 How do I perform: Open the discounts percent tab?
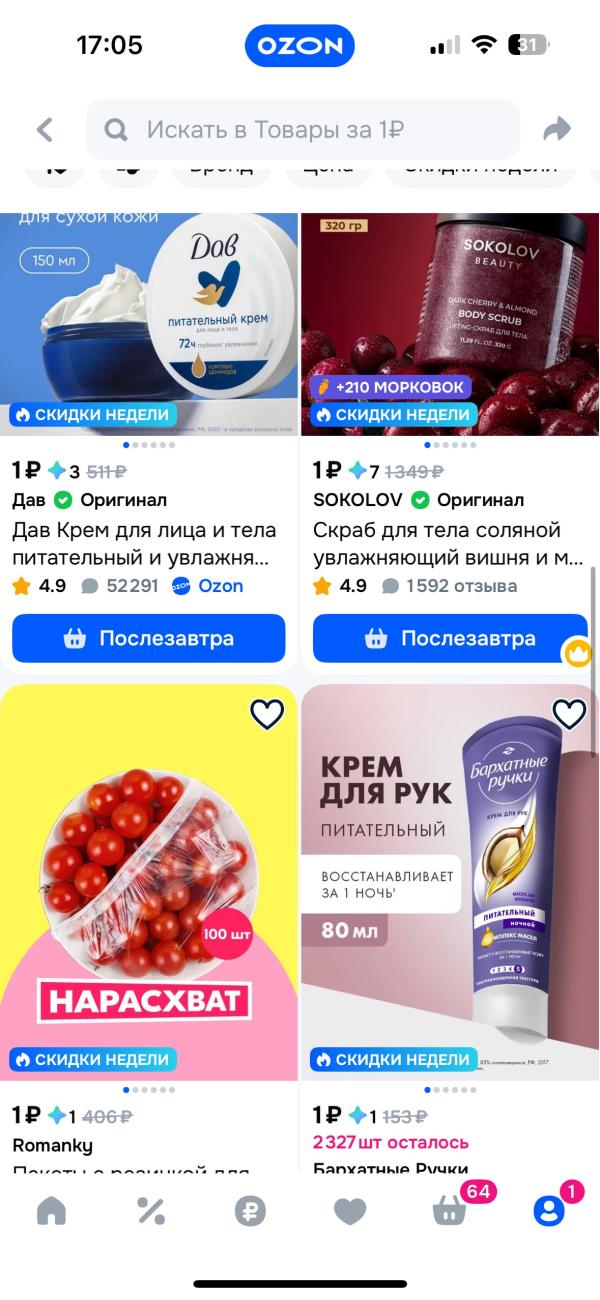tap(151, 1211)
